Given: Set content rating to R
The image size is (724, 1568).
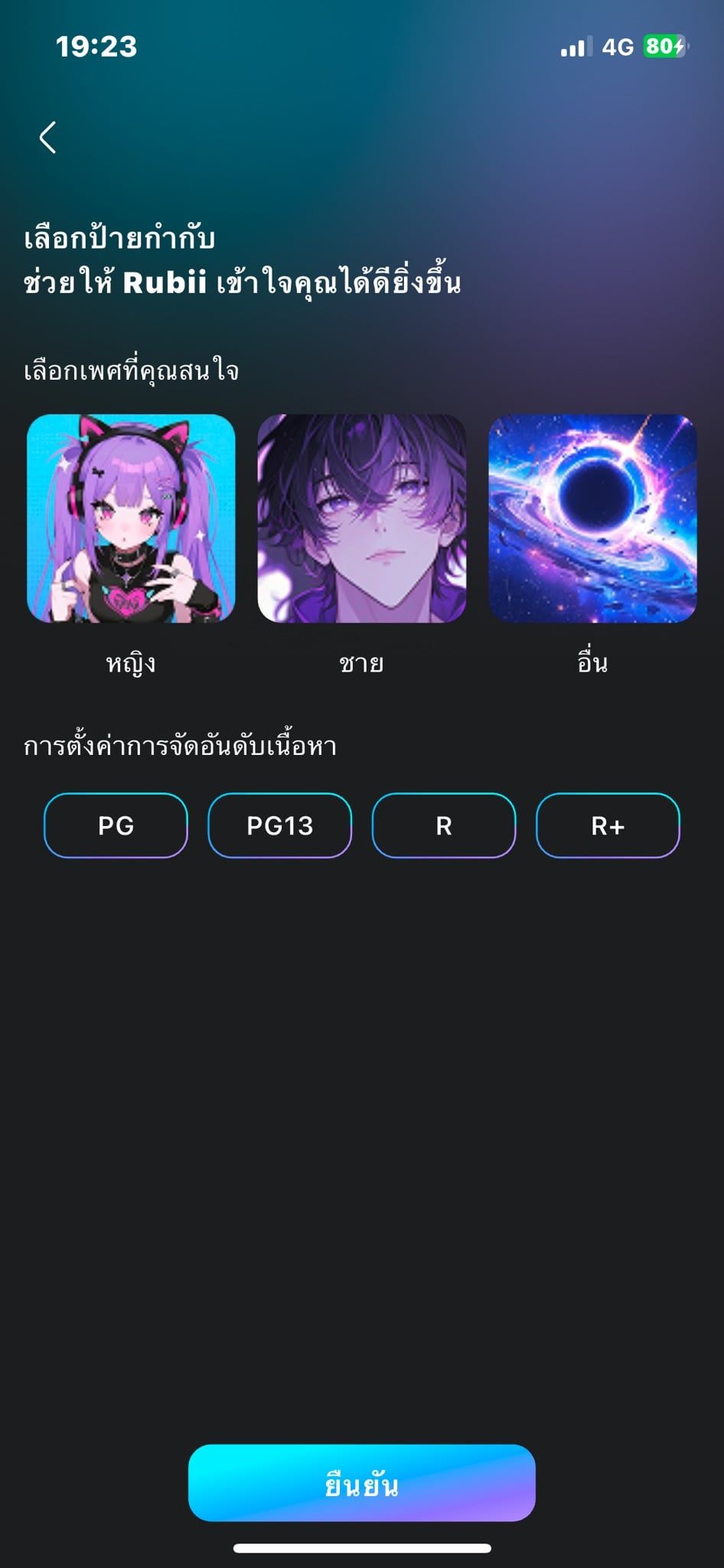Looking at the screenshot, I should [444, 825].
